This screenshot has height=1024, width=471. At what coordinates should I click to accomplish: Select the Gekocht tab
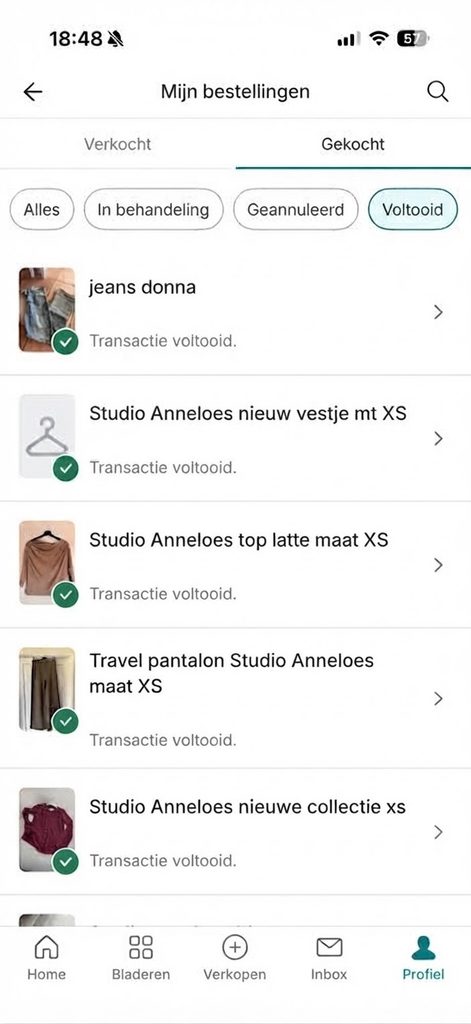point(353,144)
